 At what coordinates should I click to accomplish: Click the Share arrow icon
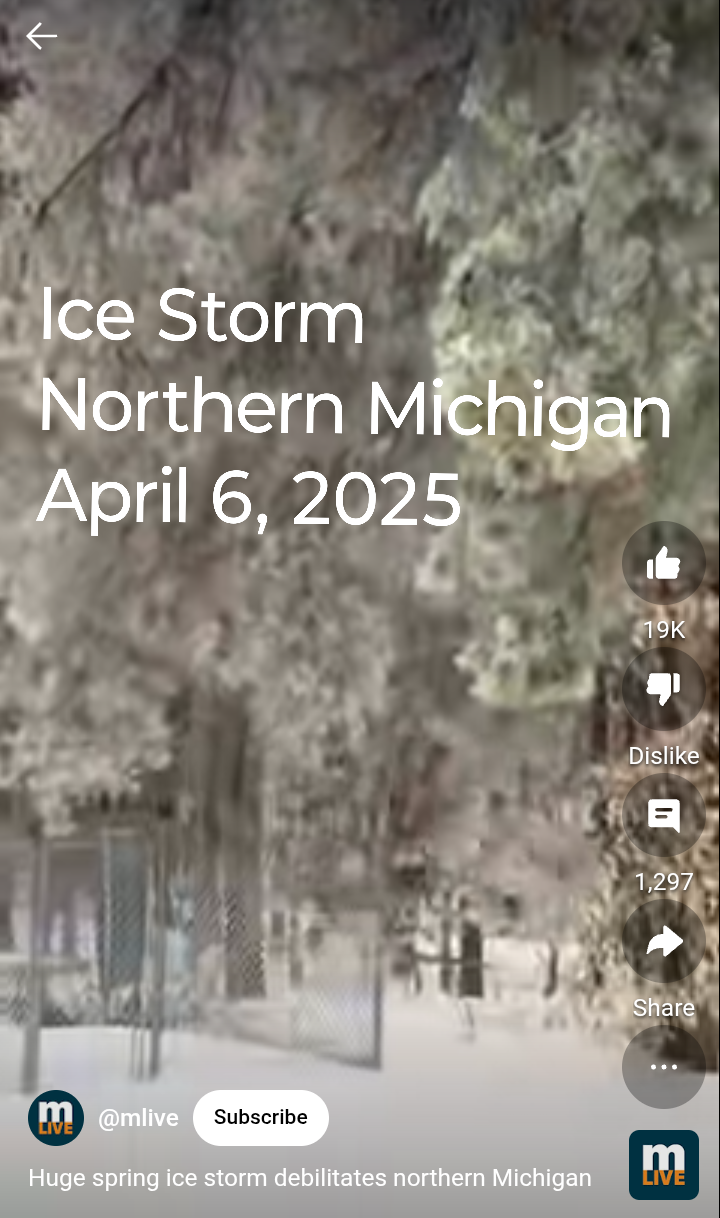click(663, 940)
